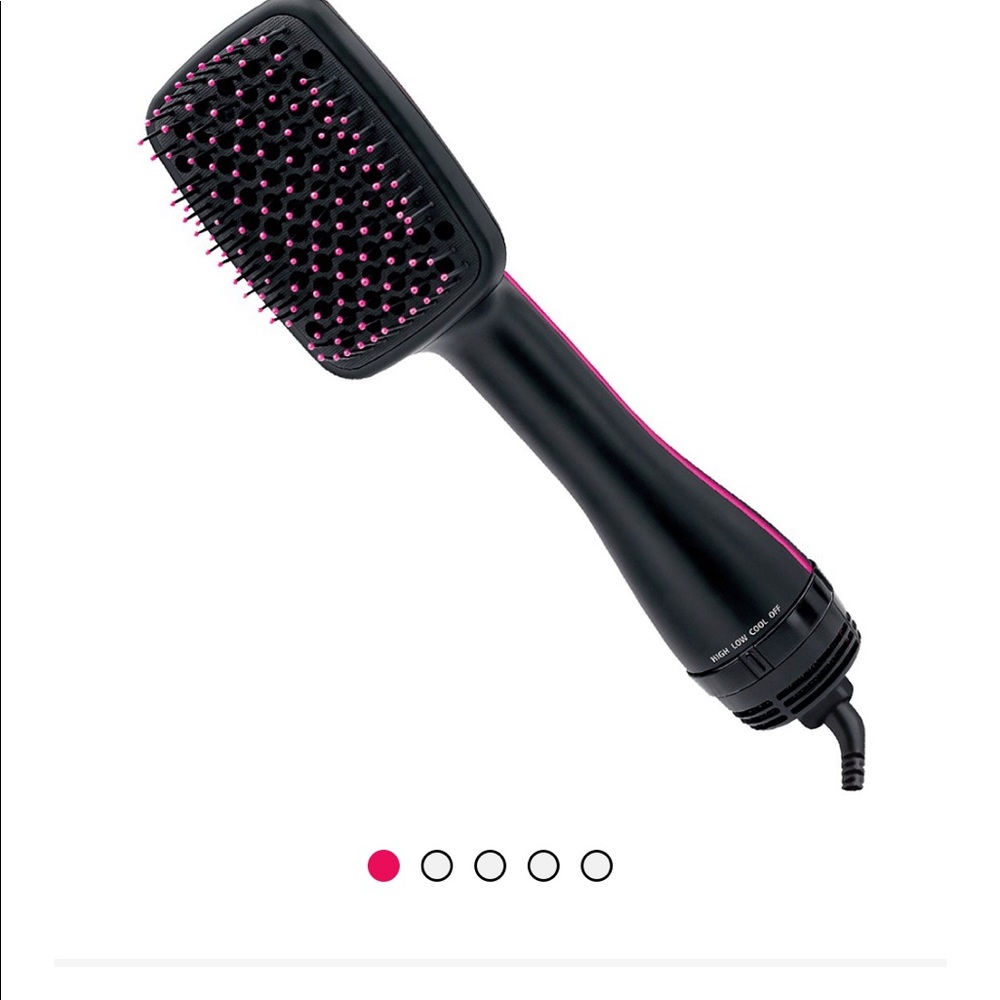Show the third image via carousel dot
This screenshot has width=1000, height=1000.
[x=490, y=865]
